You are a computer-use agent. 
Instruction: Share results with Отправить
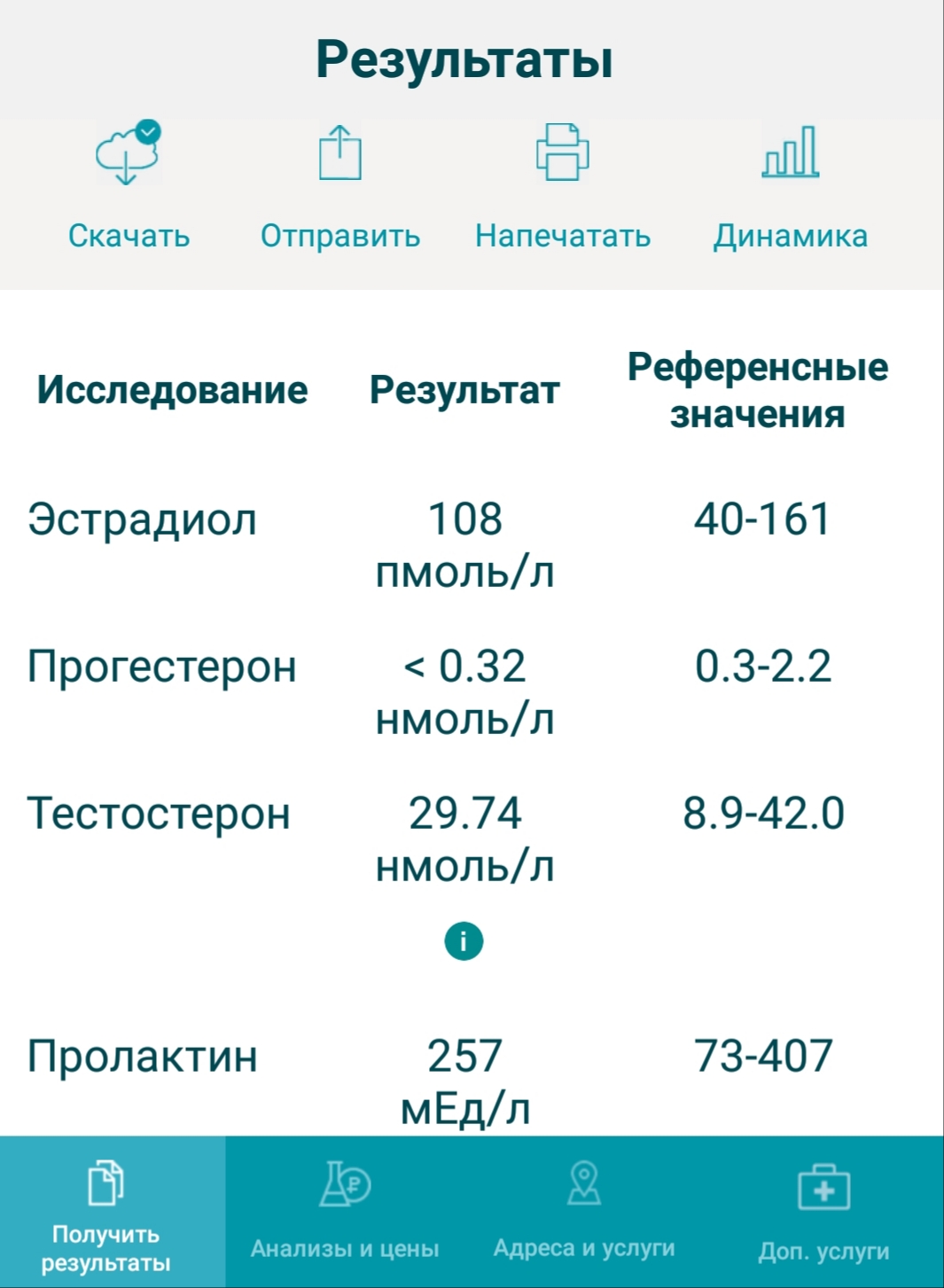click(x=340, y=188)
